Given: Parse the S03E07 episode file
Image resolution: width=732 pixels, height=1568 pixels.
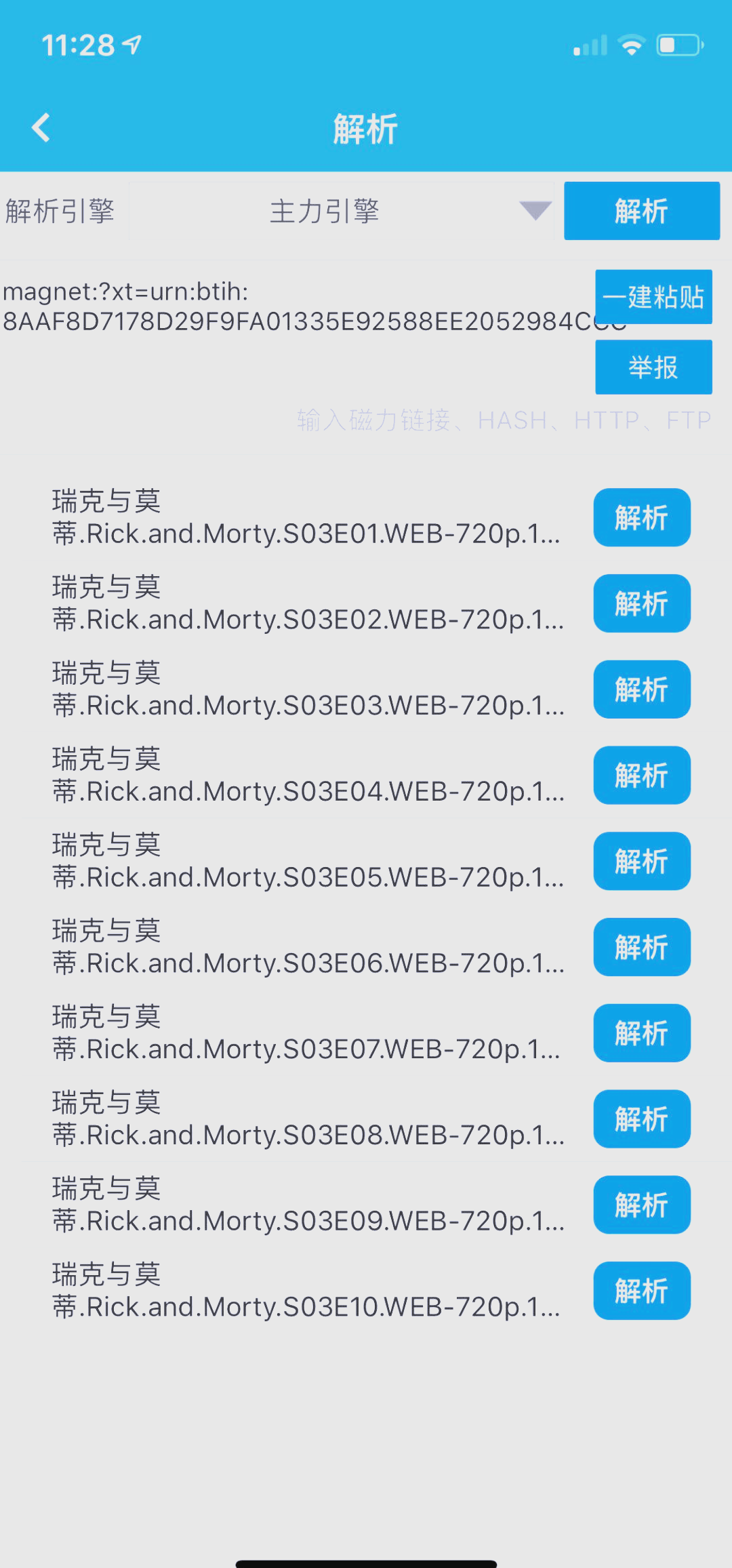Looking at the screenshot, I should 642,1033.
